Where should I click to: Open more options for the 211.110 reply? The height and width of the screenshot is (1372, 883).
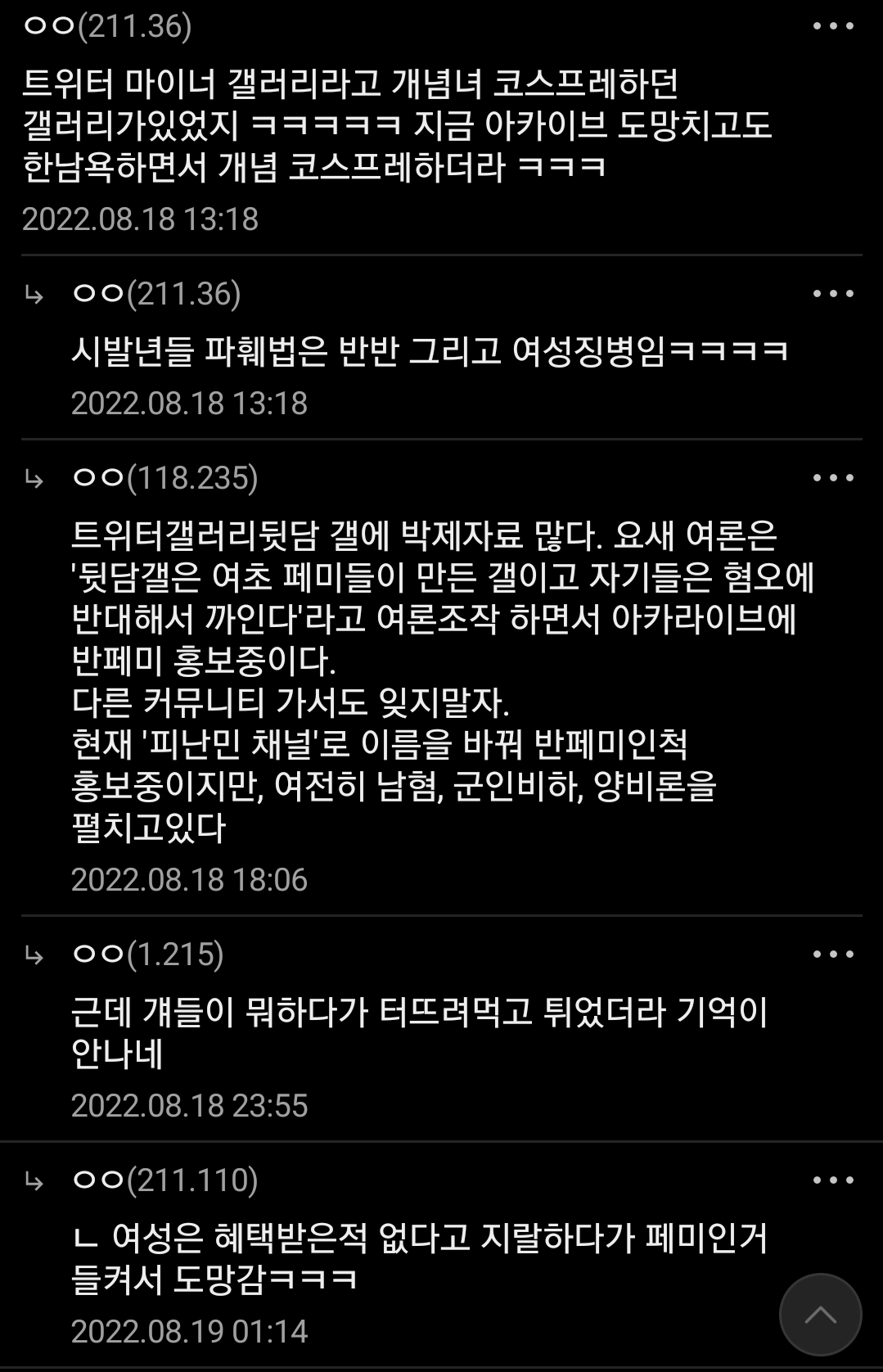click(833, 1180)
